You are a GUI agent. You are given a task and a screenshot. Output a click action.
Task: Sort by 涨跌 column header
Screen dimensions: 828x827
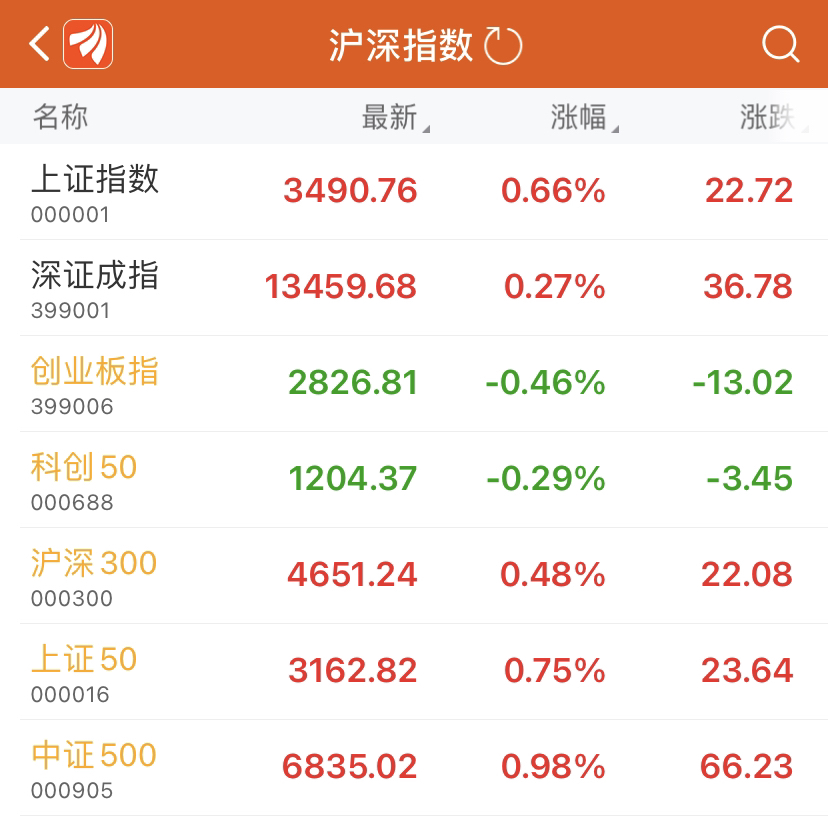774,117
